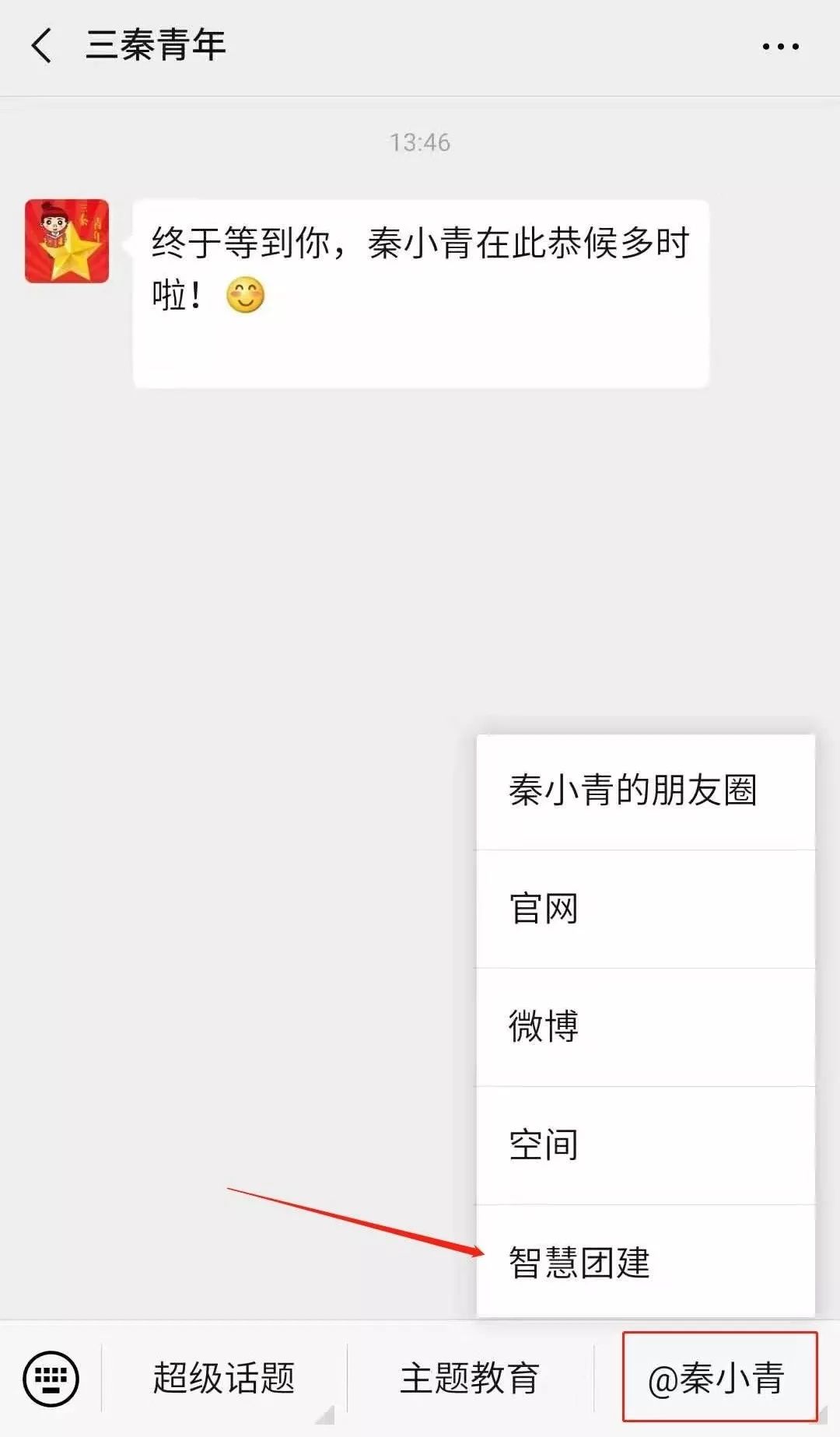840x1437 pixels.
Task: Select 空间 from the menu options
Action: coord(544,1144)
